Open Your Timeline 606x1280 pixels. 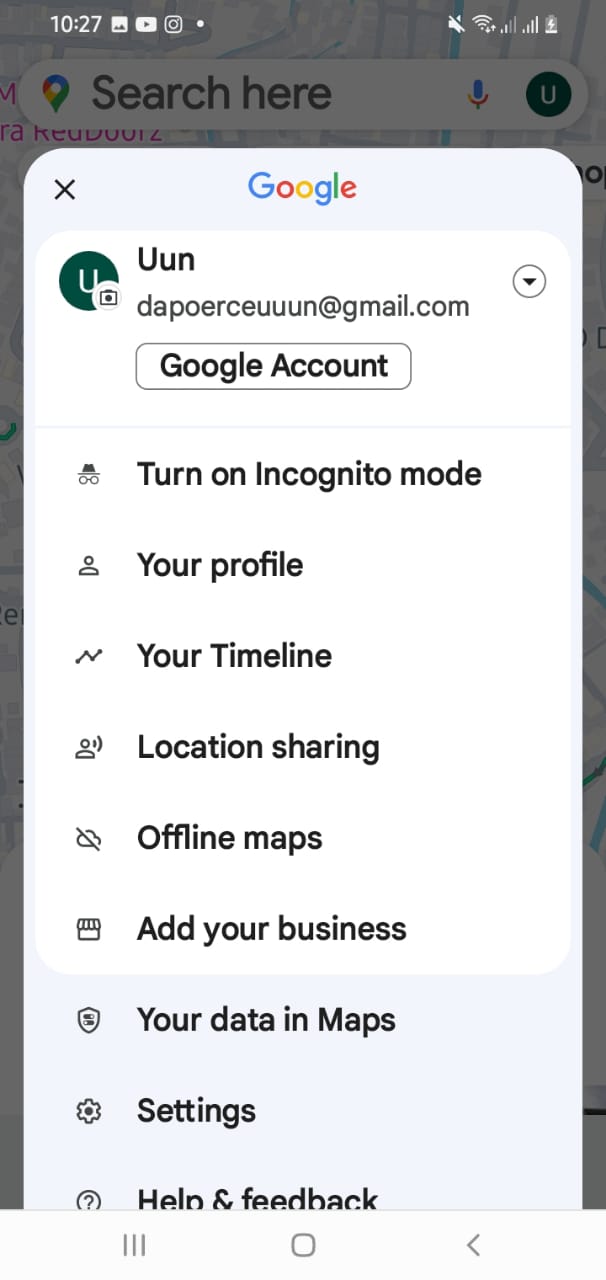[x=303, y=656]
